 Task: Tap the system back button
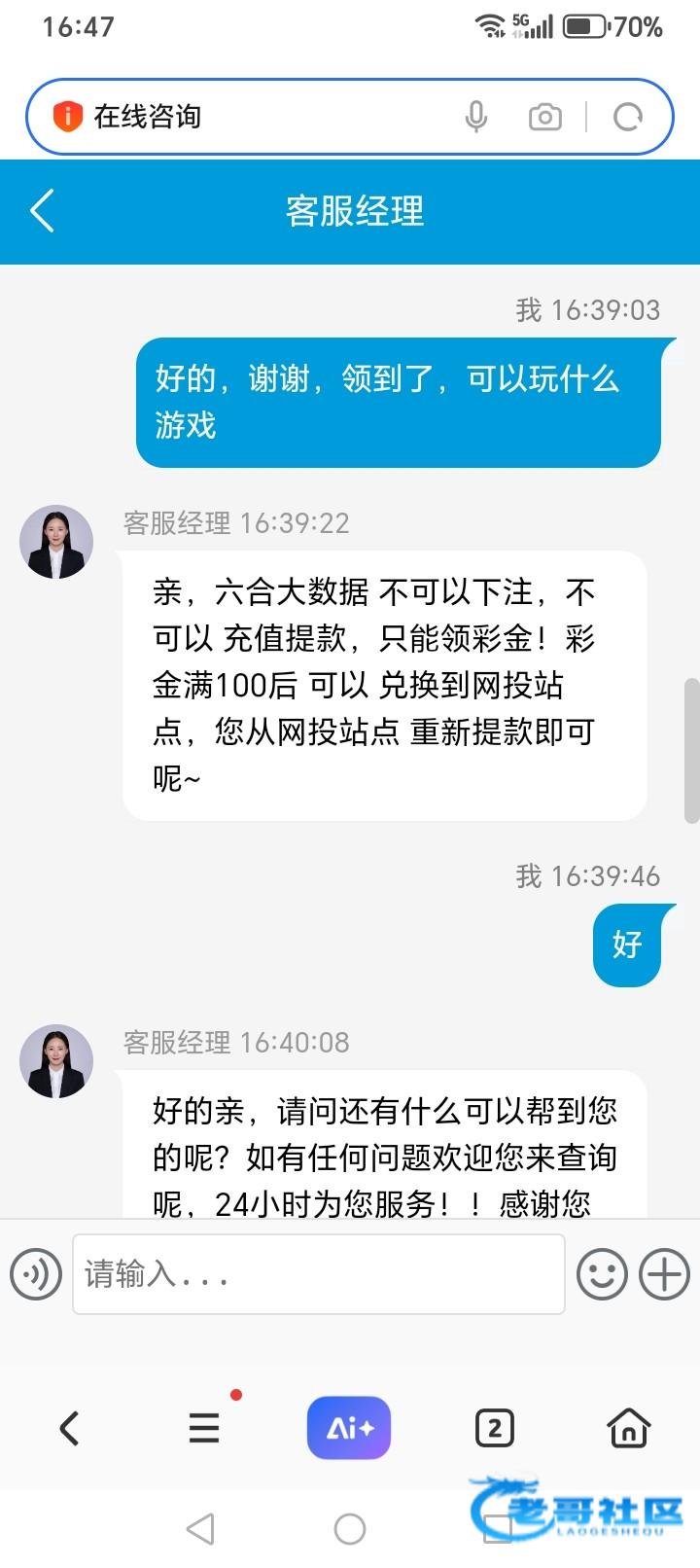pyautogui.click(x=200, y=1529)
